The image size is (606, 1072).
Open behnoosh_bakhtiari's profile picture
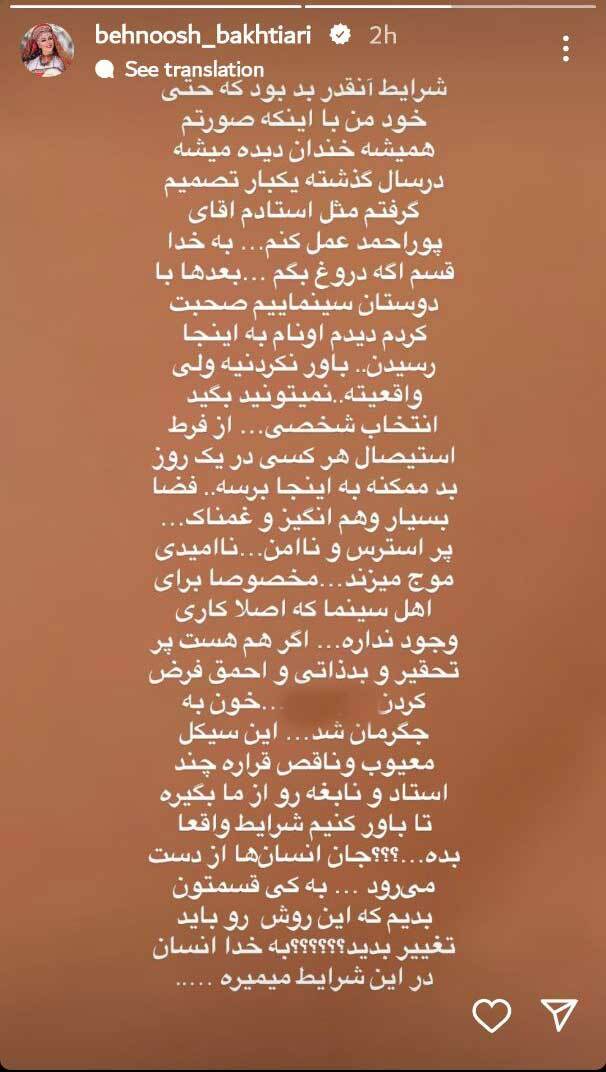46,47
